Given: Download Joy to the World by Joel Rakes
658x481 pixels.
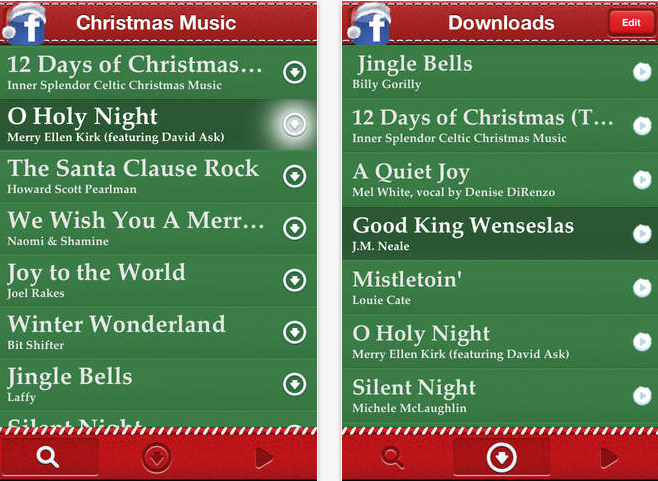Looking at the screenshot, I should tap(294, 280).
